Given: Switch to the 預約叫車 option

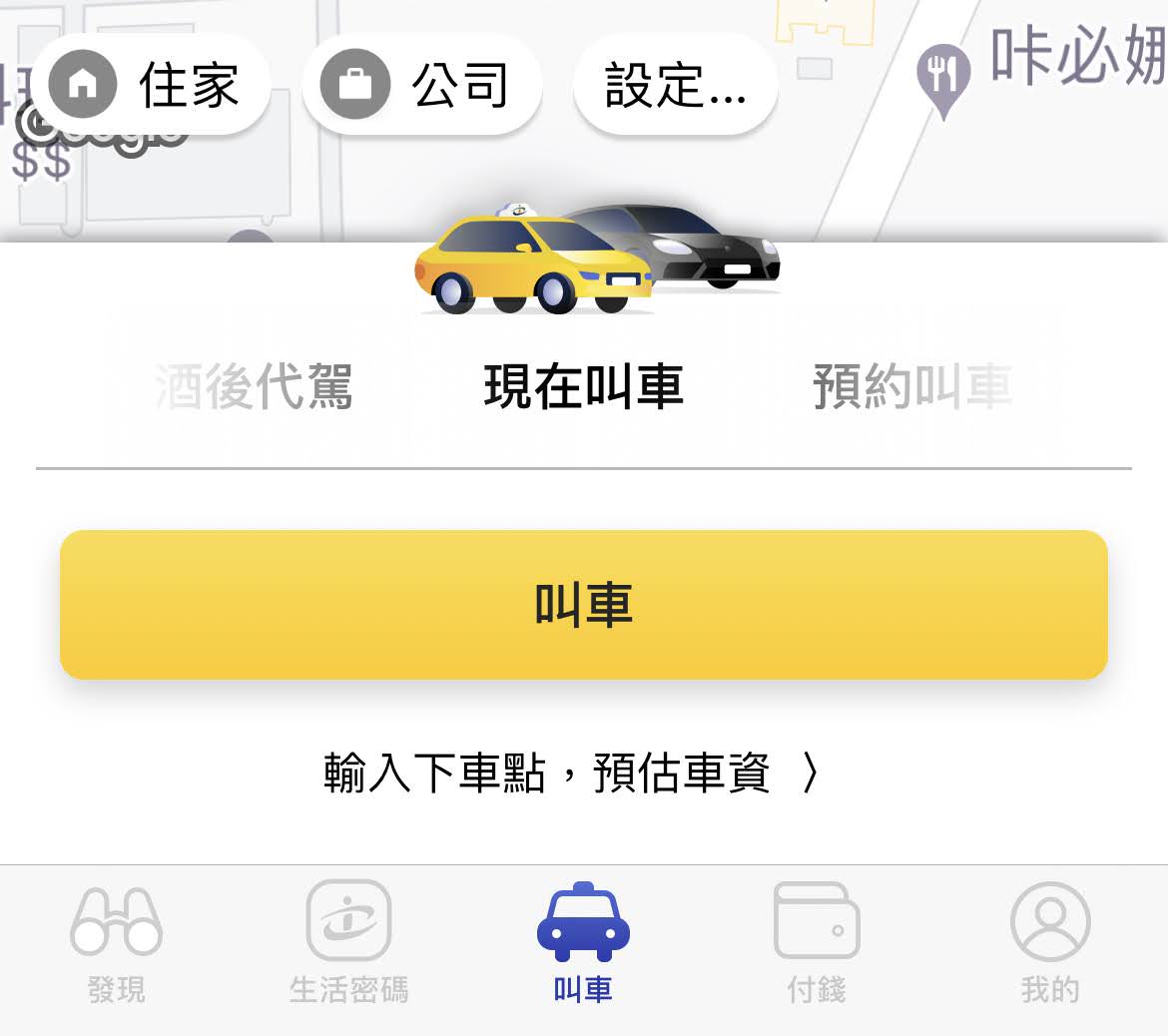Looking at the screenshot, I should click(912, 387).
